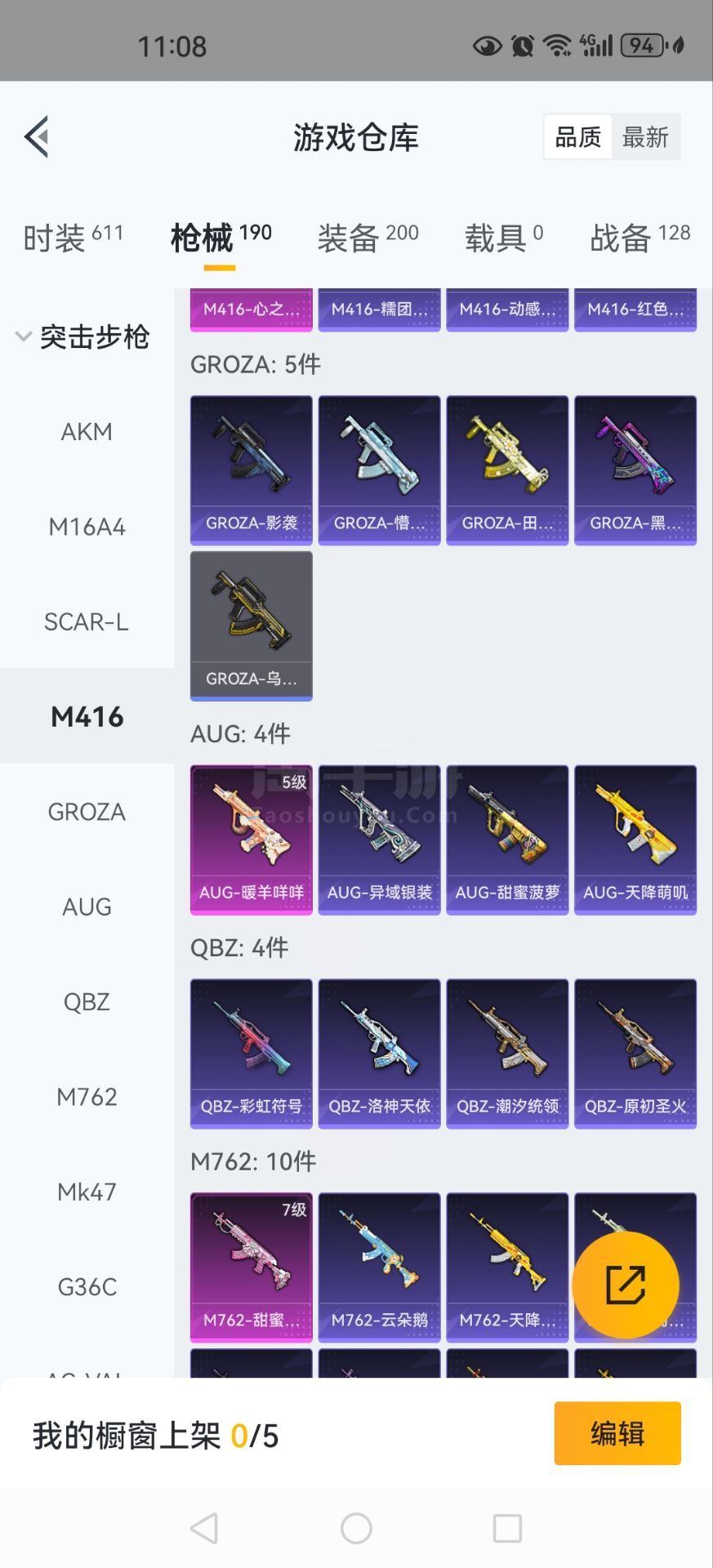This screenshot has height=1568, width=713.
Task: Switch to the 时装 tab
Action: point(73,238)
